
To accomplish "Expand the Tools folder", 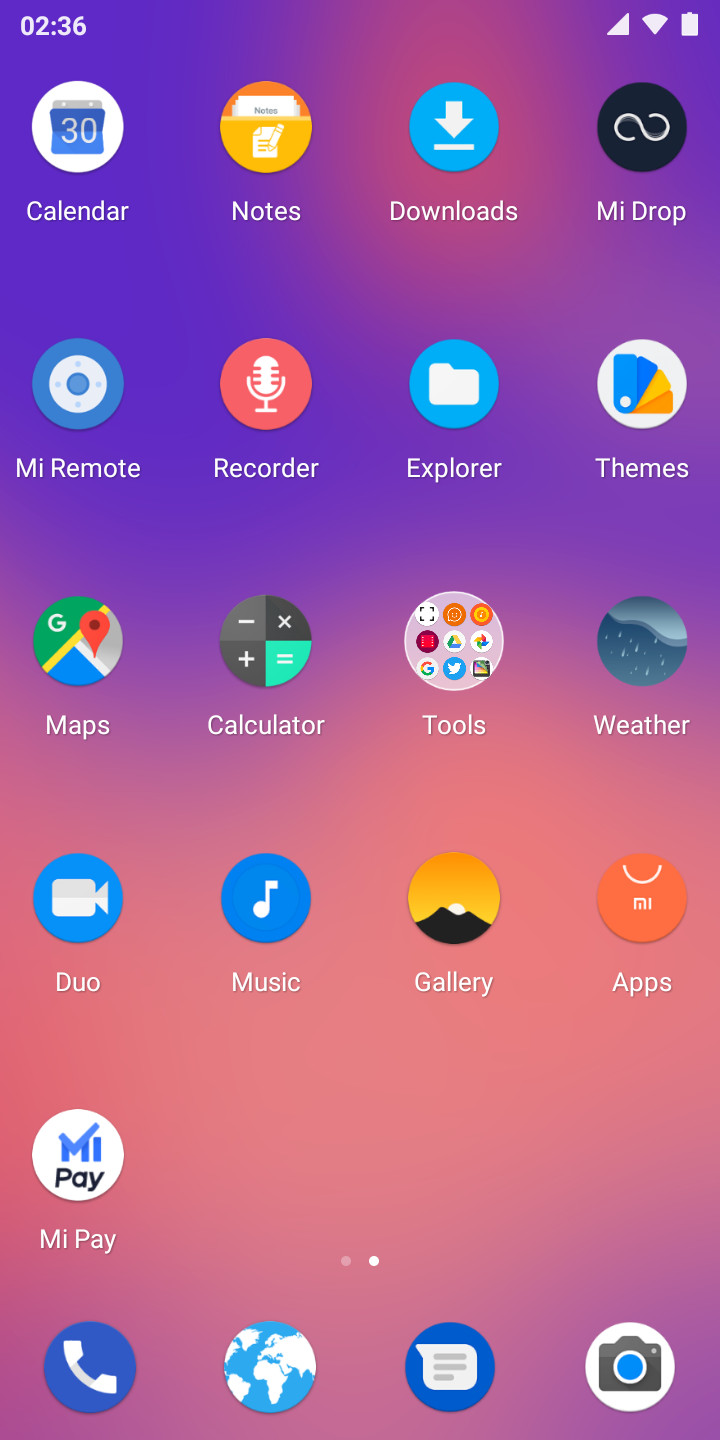I will [454, 641].
